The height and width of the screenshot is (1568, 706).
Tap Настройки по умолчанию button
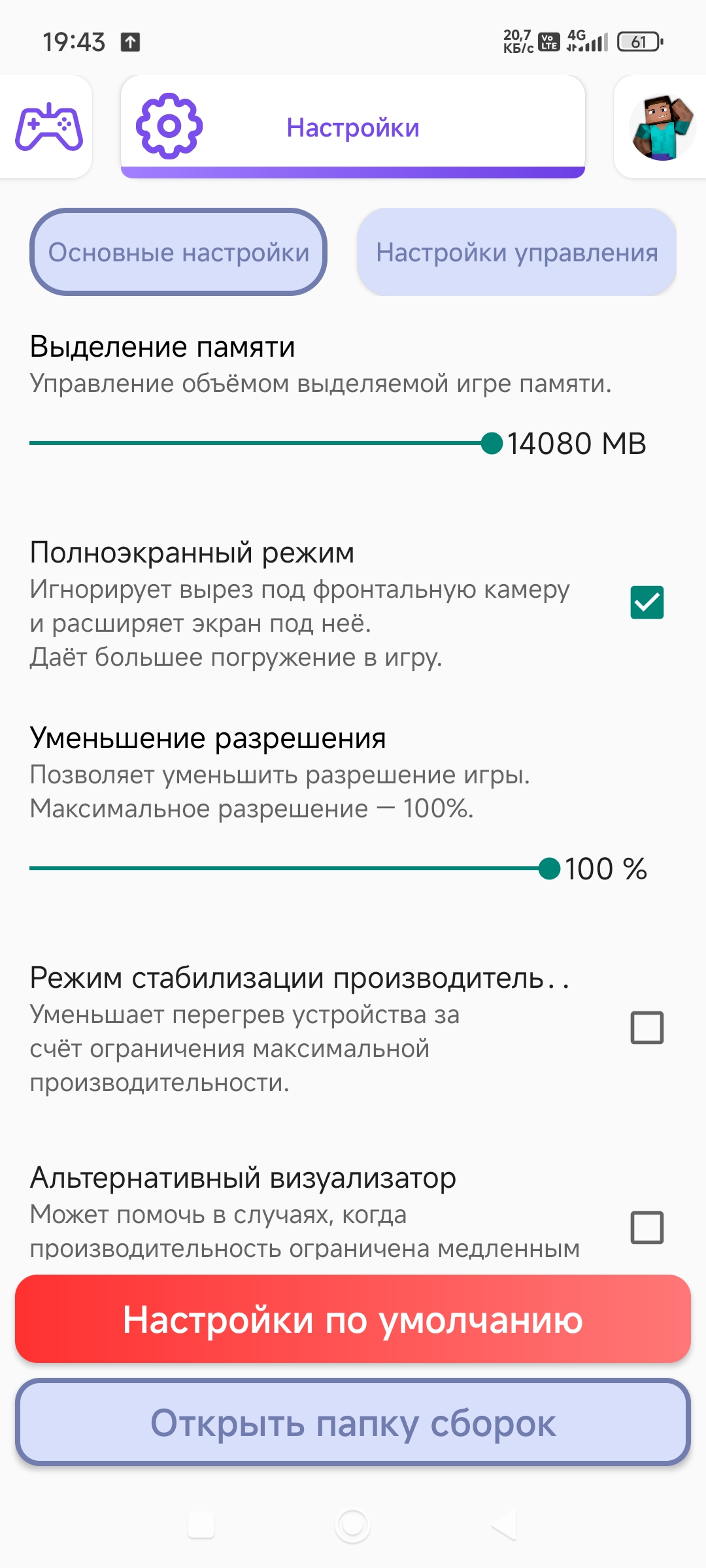[x=353, y=1319]
